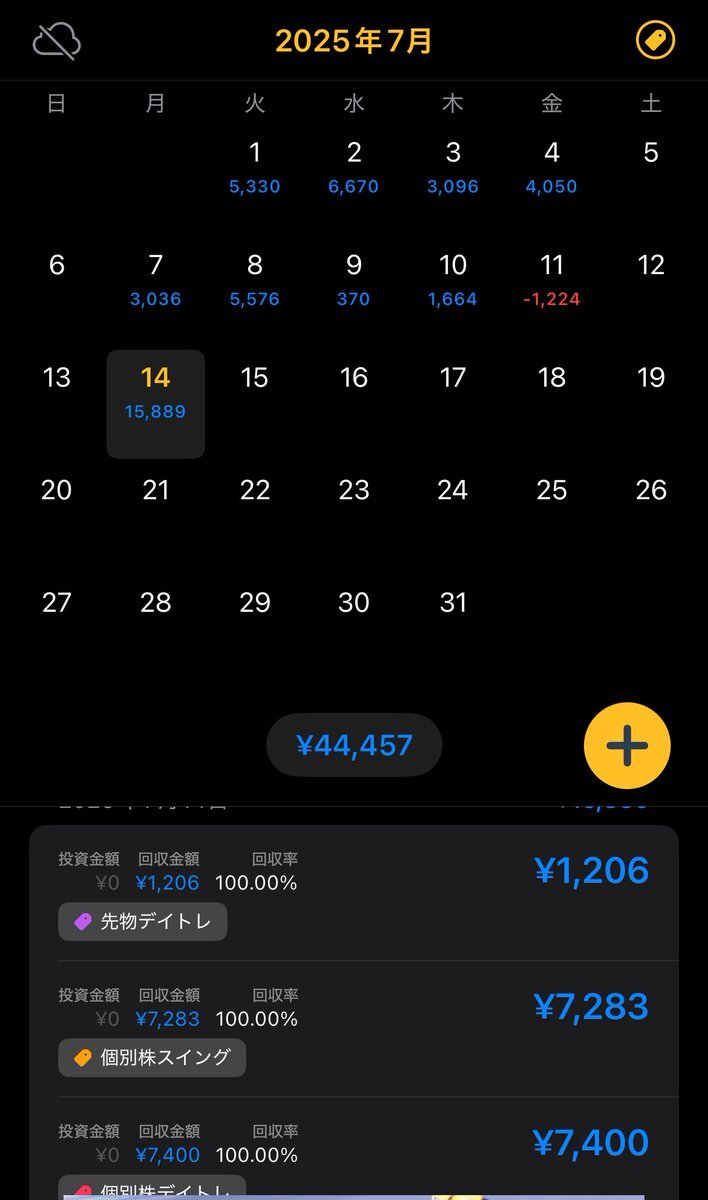Select July 4 with 4,050
Screen dimensions: 708x1200
(552, 167)
